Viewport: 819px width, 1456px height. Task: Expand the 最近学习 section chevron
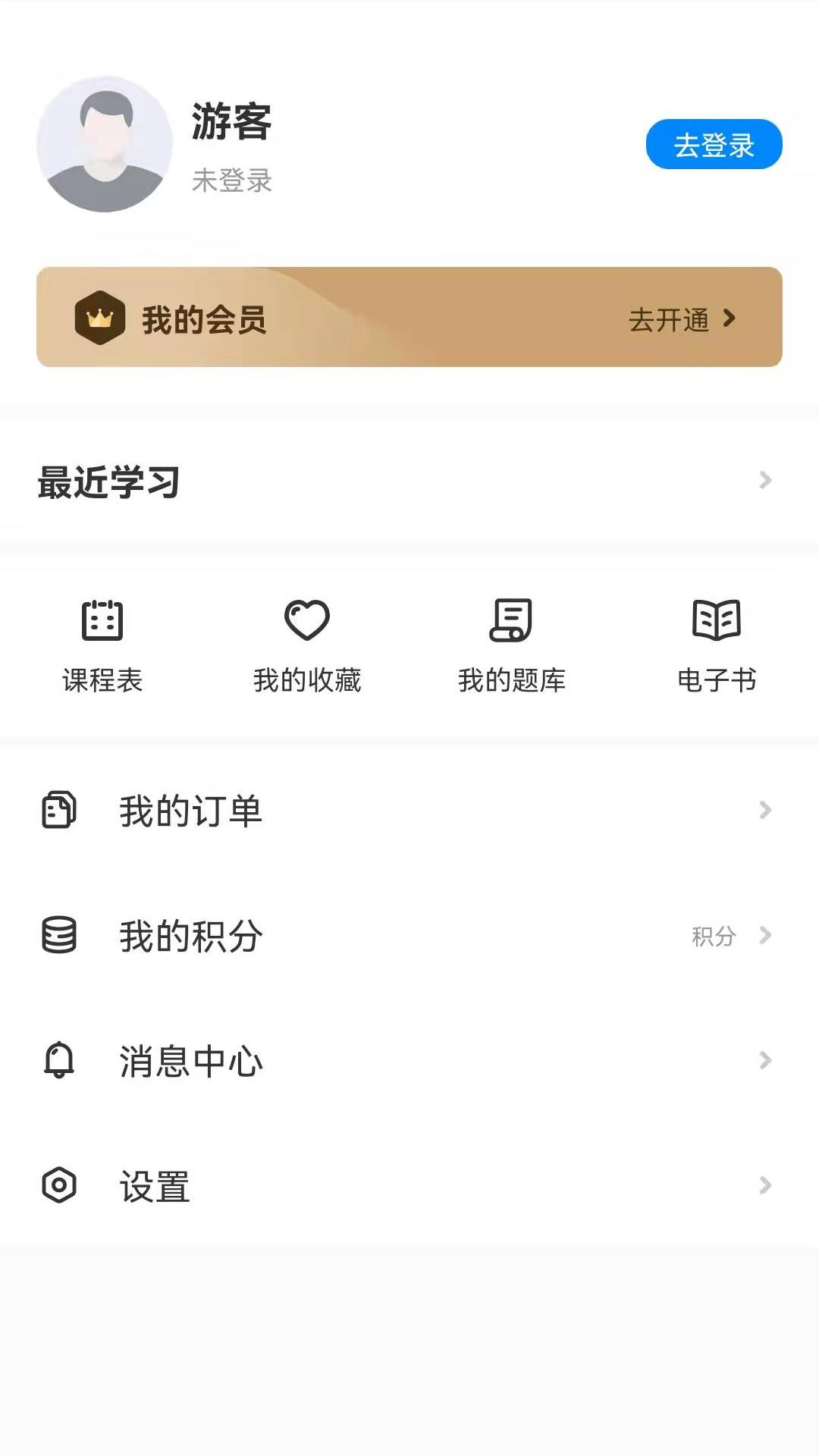tap(766, 480)
